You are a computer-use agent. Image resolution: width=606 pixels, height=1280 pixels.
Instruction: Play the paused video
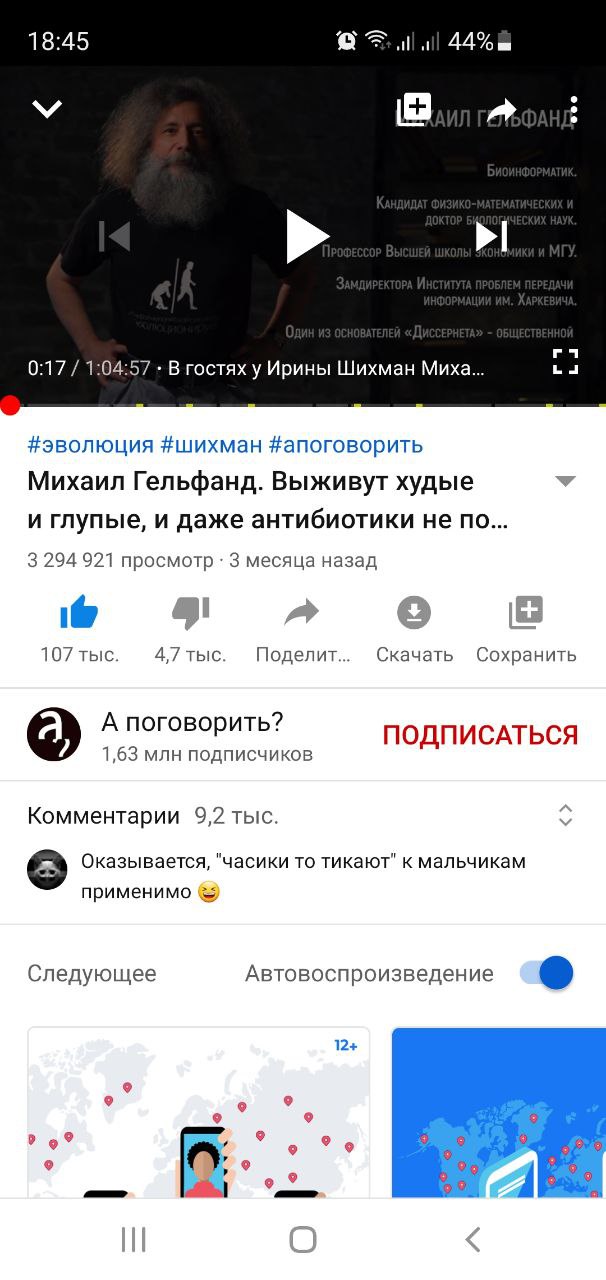[x=306, y=237]
